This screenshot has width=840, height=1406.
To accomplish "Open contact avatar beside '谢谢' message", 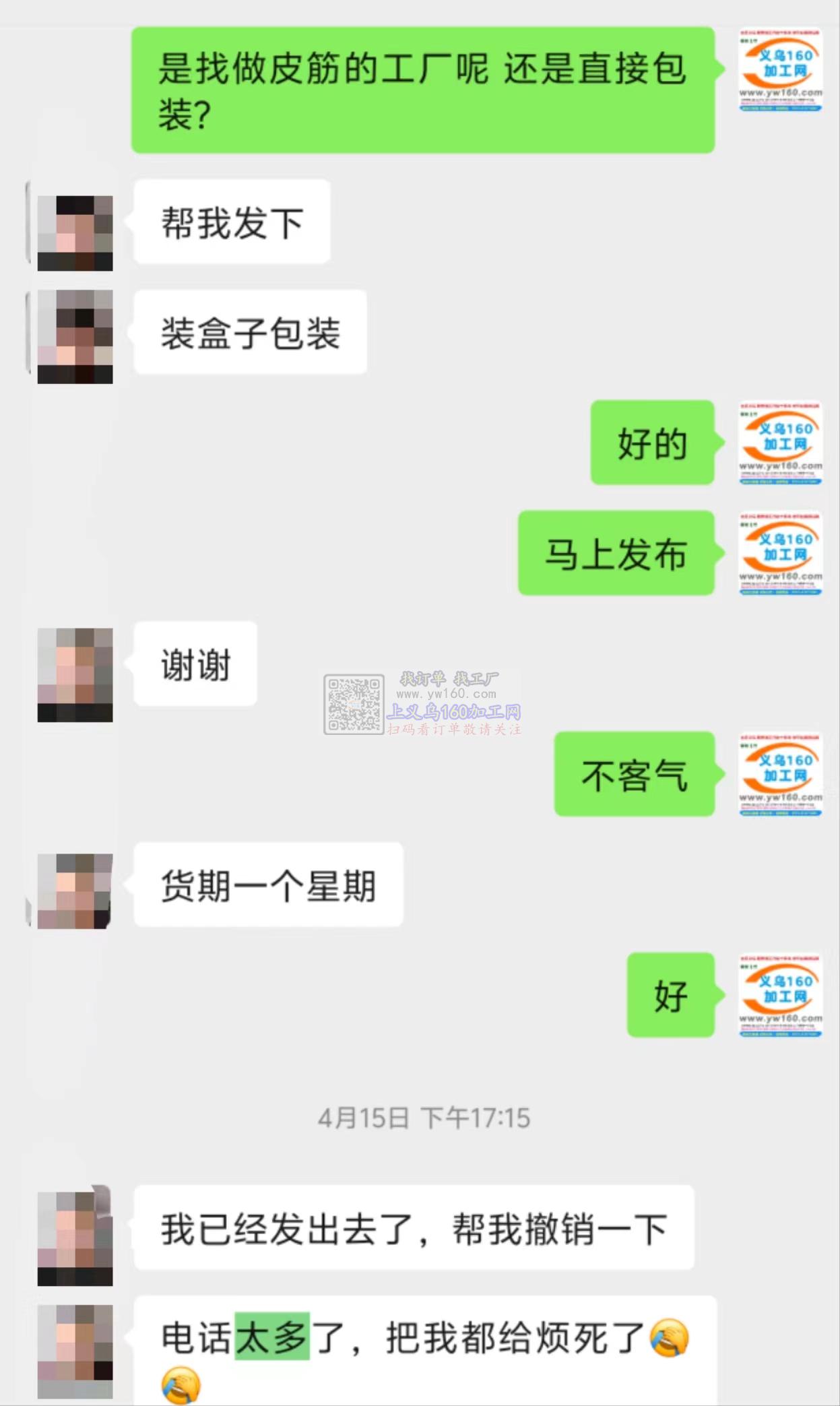I will (75, 675).
